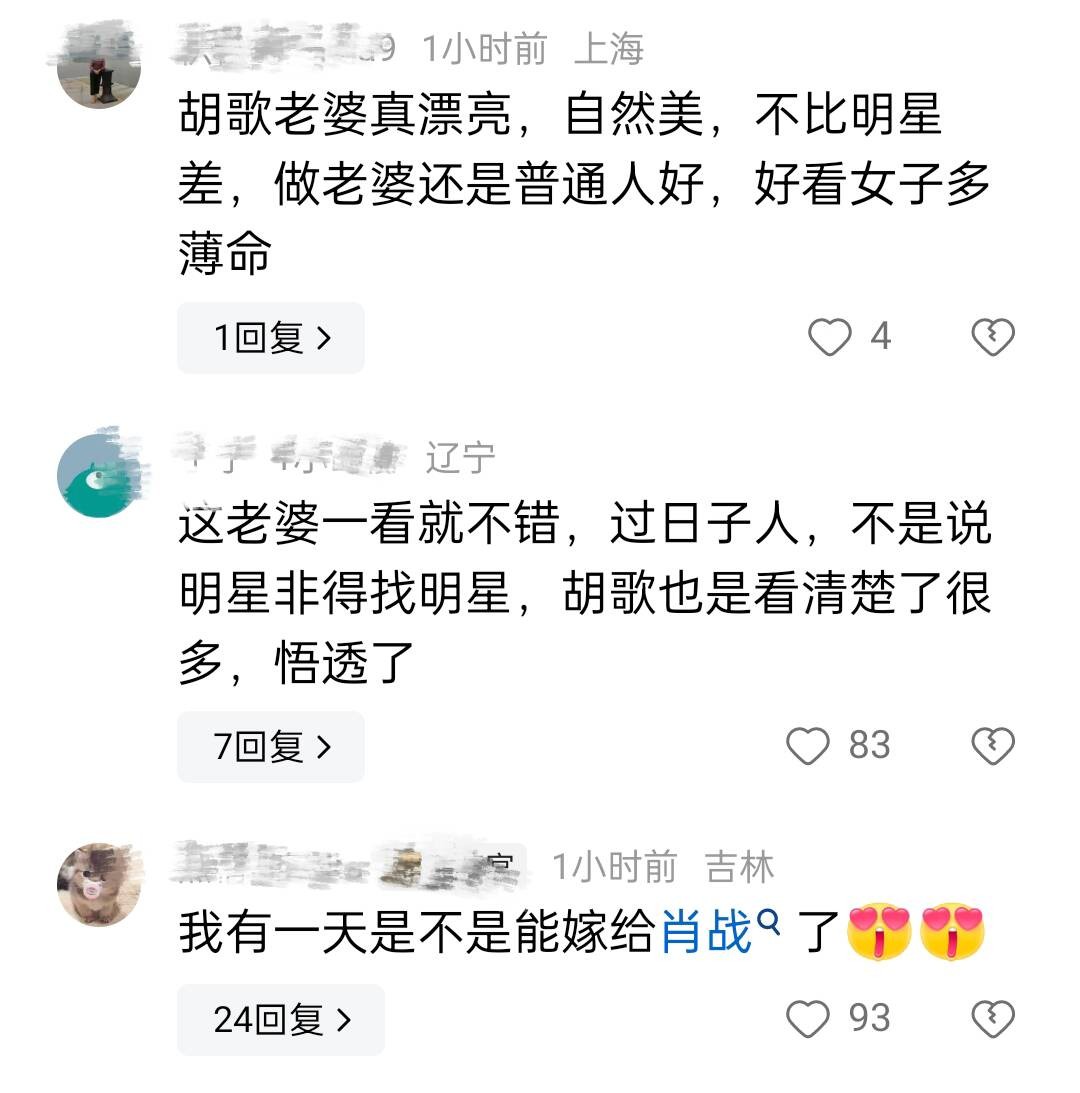The image size is (1080, 1093).
Task: Expand the 1回复 replies under the Shanghai comment
Action: tap(270, 338)
